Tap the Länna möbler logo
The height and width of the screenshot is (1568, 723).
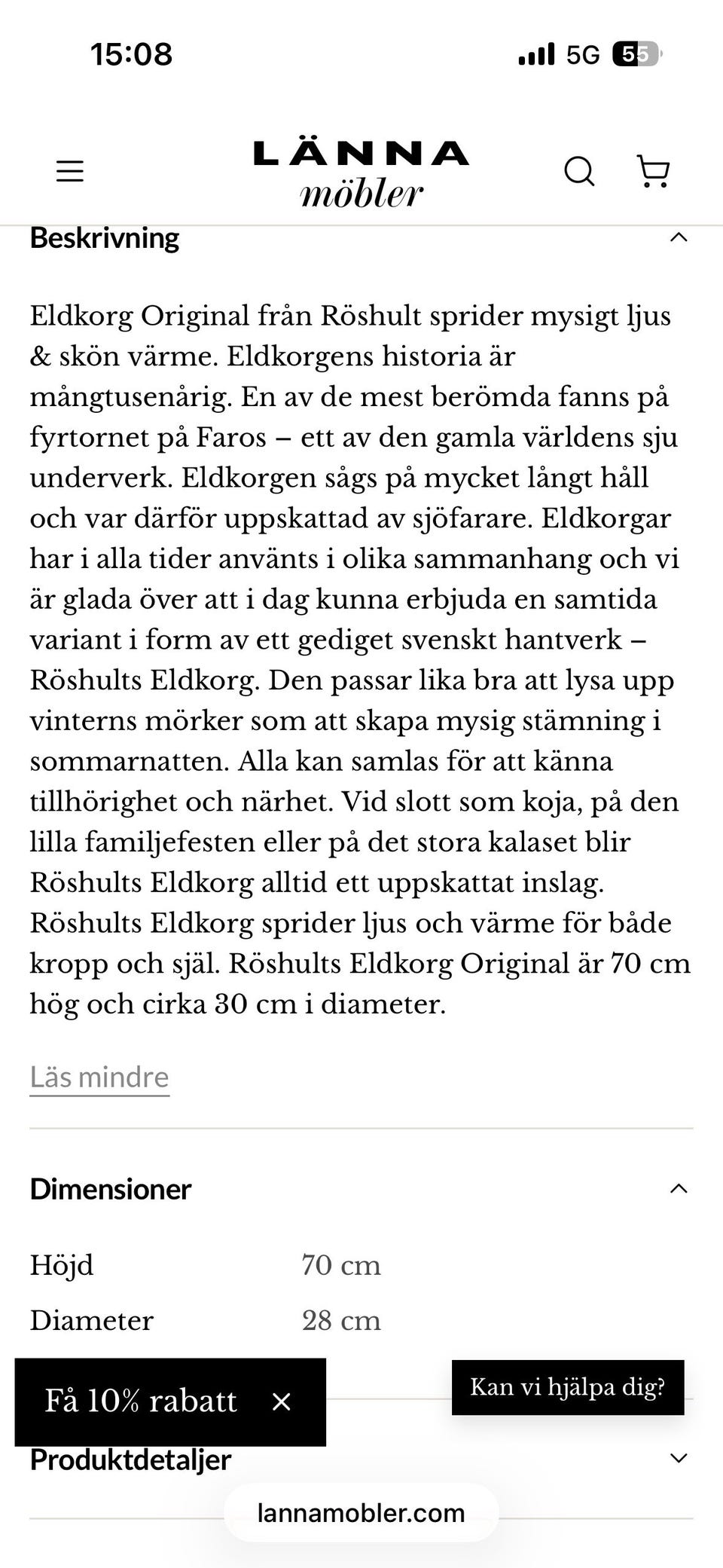point(361,174)
